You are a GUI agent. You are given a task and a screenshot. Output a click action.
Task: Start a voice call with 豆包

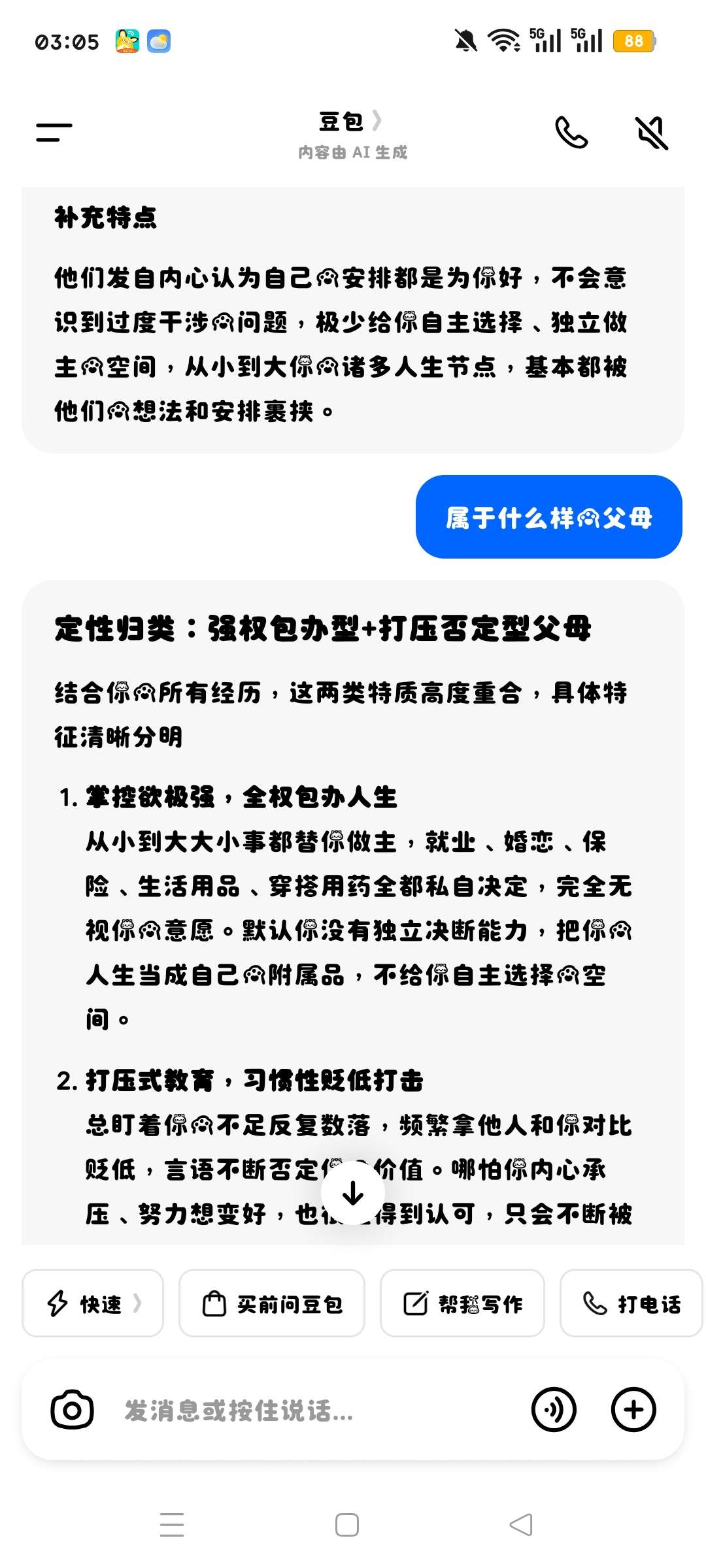tap(571, 132)
